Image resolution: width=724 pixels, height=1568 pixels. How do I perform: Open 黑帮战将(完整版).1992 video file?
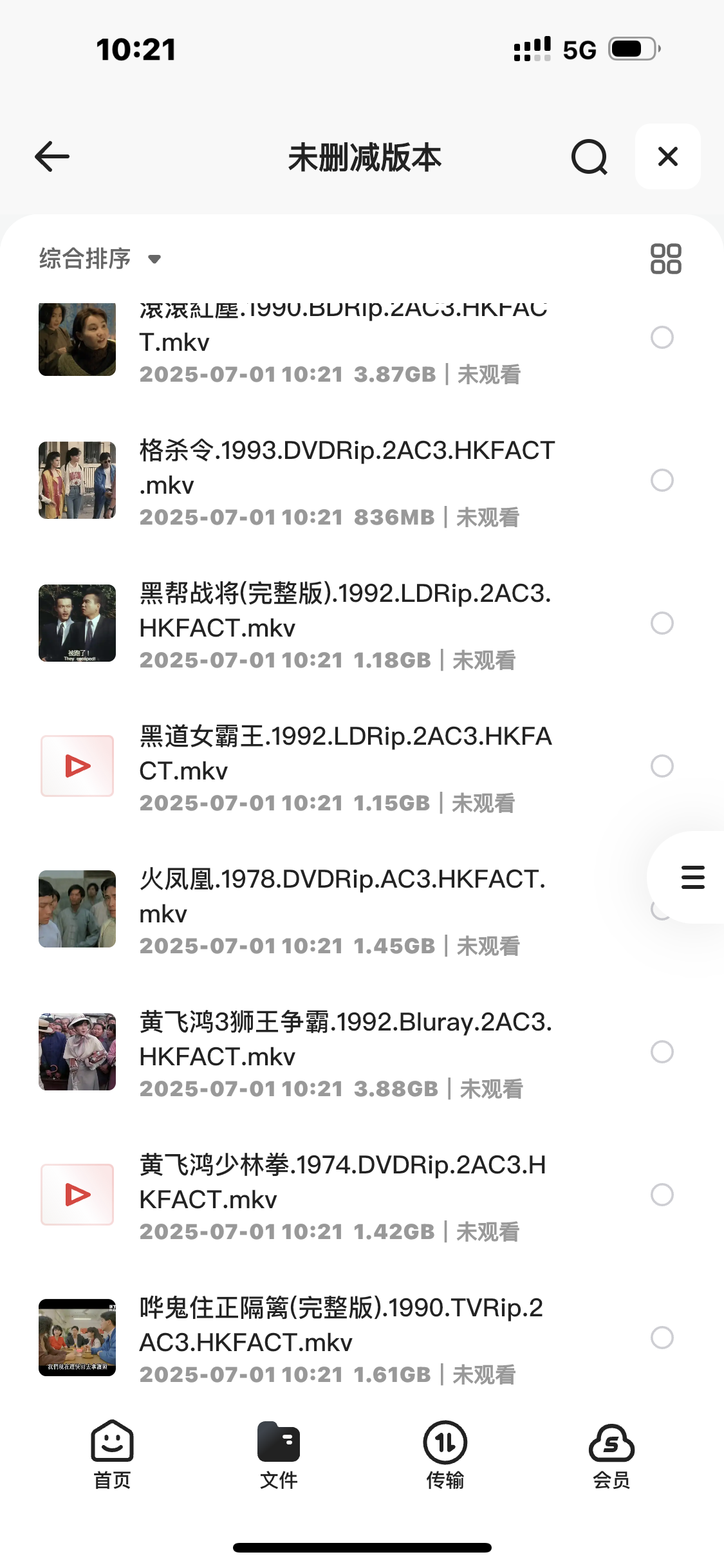click(345, 611)
